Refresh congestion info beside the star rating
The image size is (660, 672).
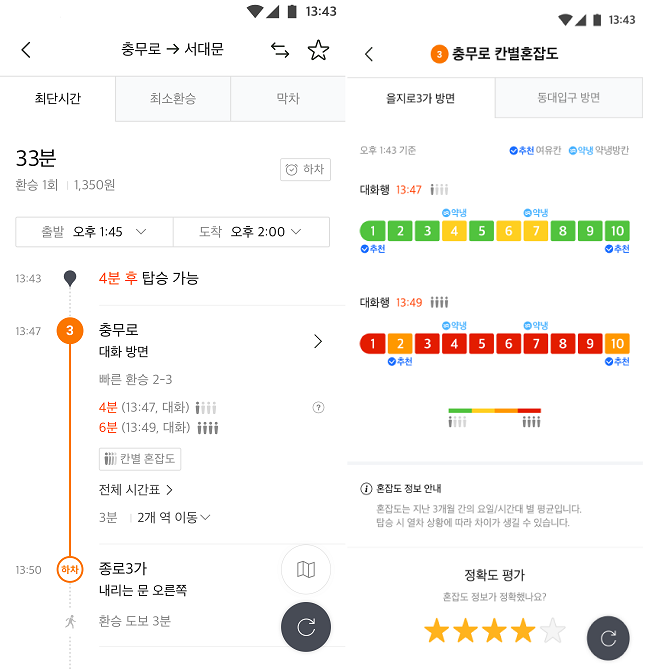click(x=608, y=638)
